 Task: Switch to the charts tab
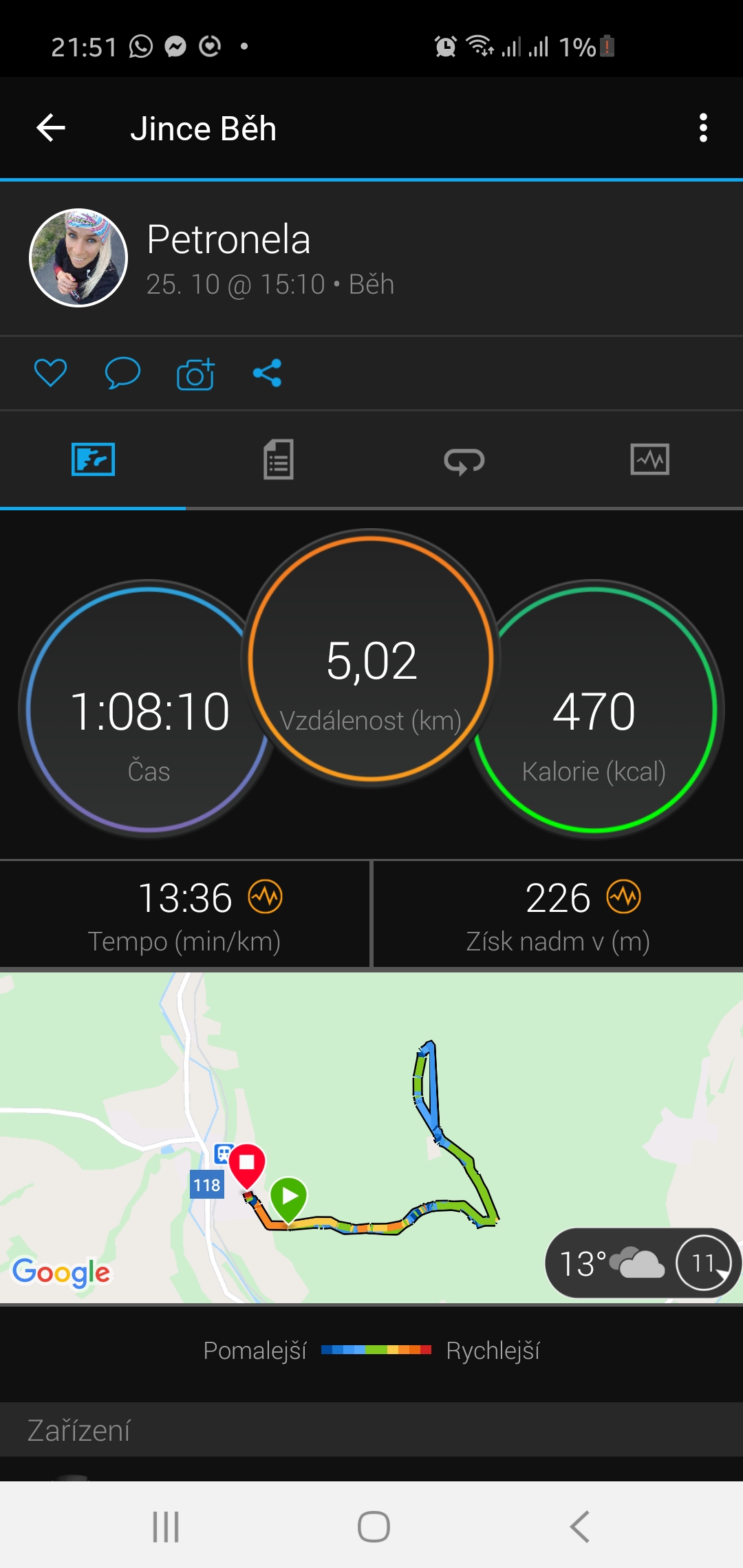click(x=650, y=459)
